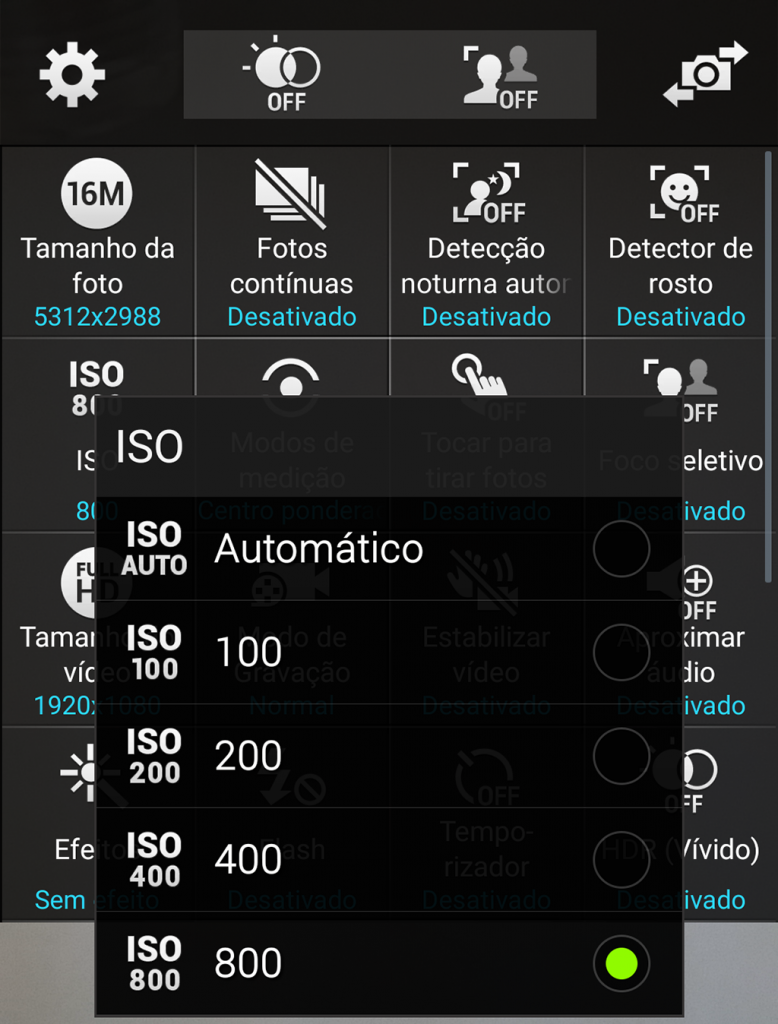Tap the 1920x1080 video resolution label
The width and height of the screenshot is (778, 1024).
pyautogui.click(x=60, y=705)
